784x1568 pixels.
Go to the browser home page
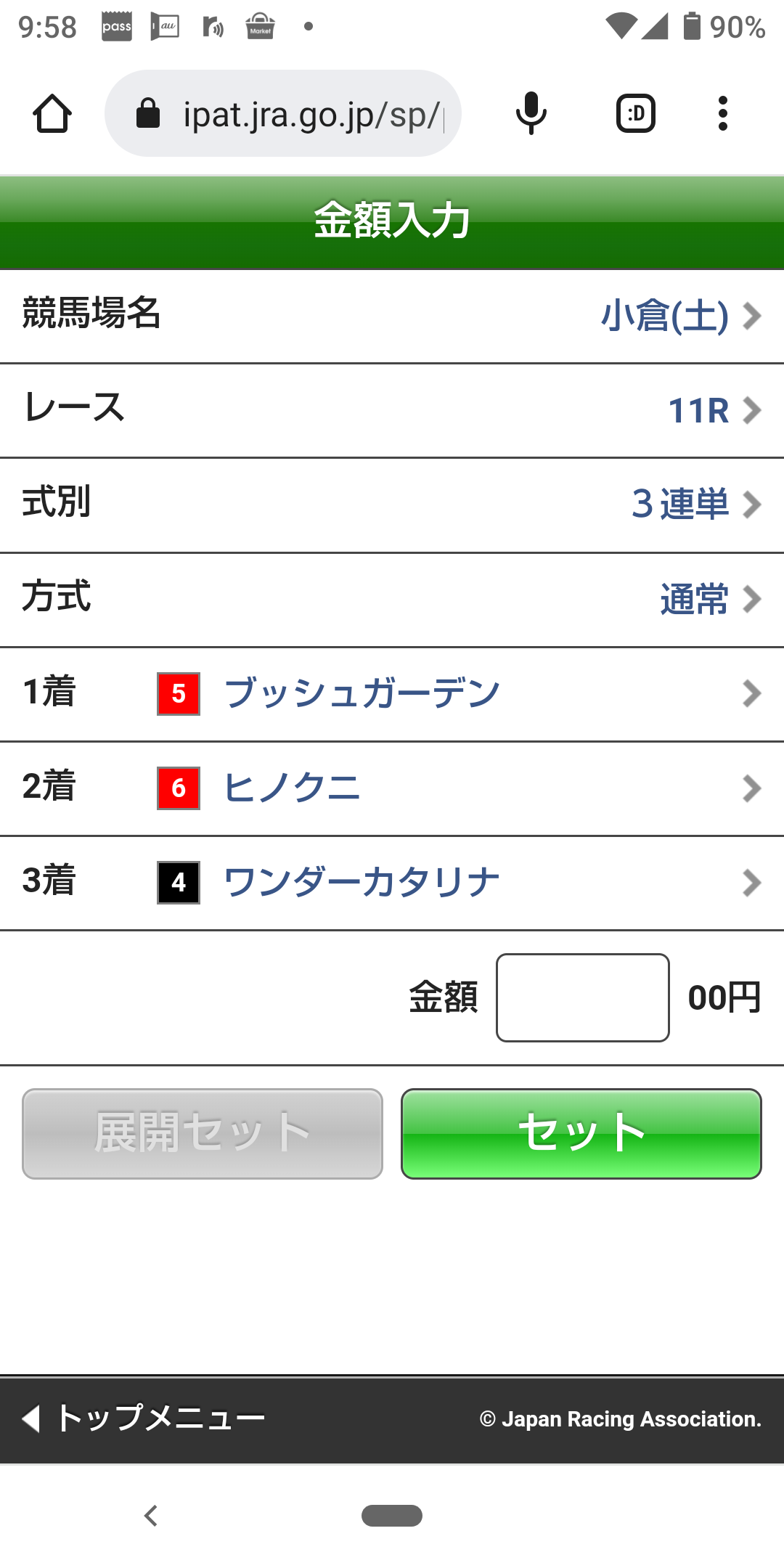click(52, 114)
